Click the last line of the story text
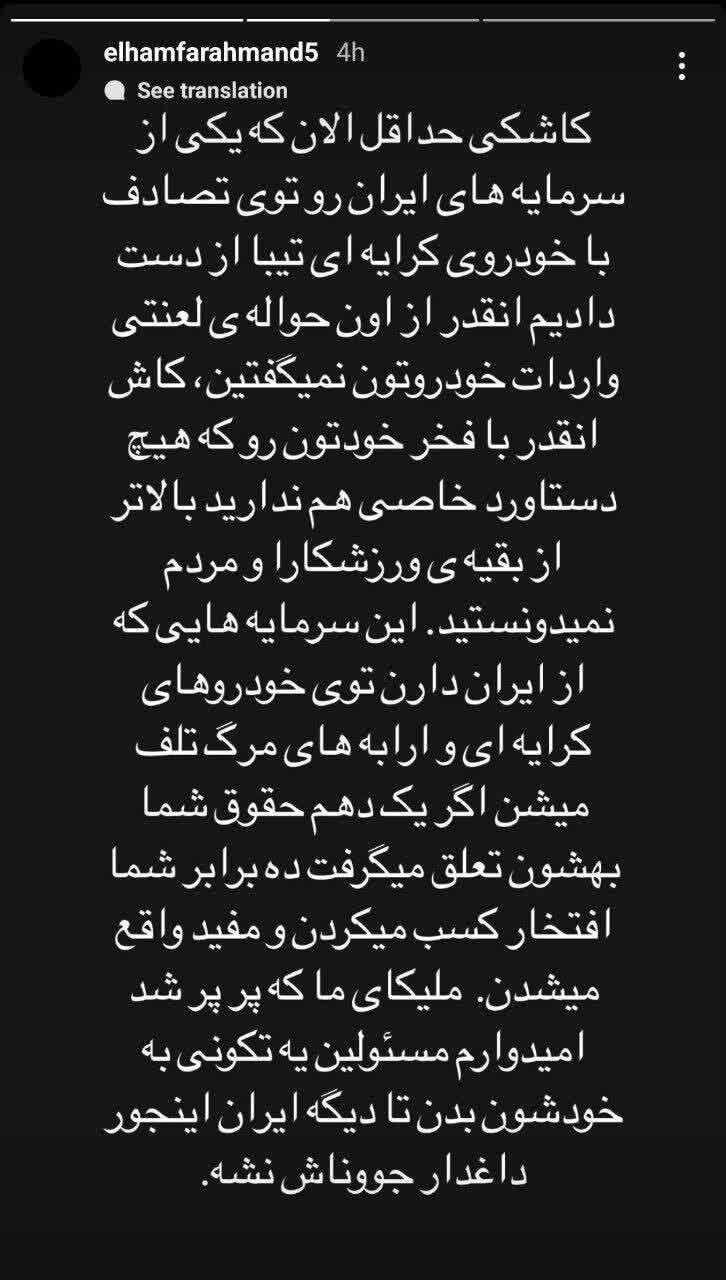 363,1172
